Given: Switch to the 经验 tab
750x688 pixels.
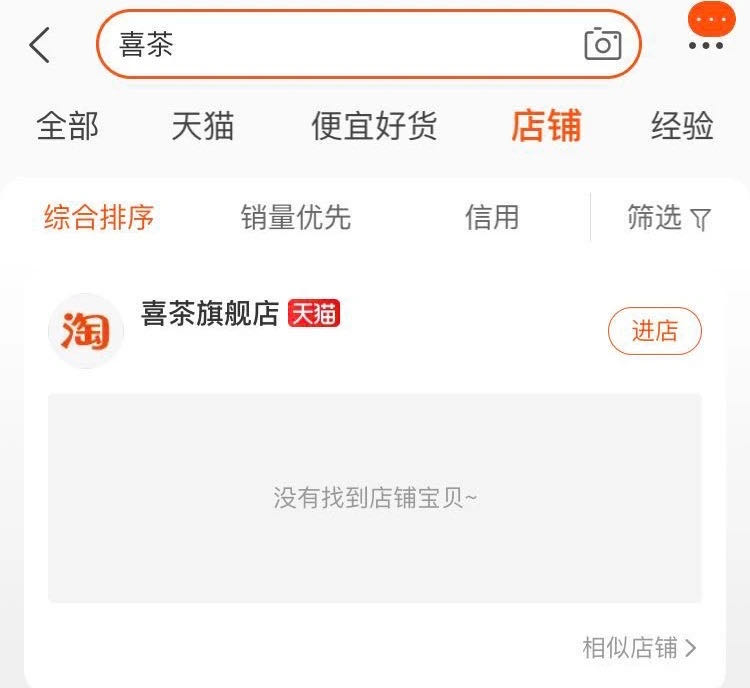Looking at the screenshot, I should pos(682,127).
